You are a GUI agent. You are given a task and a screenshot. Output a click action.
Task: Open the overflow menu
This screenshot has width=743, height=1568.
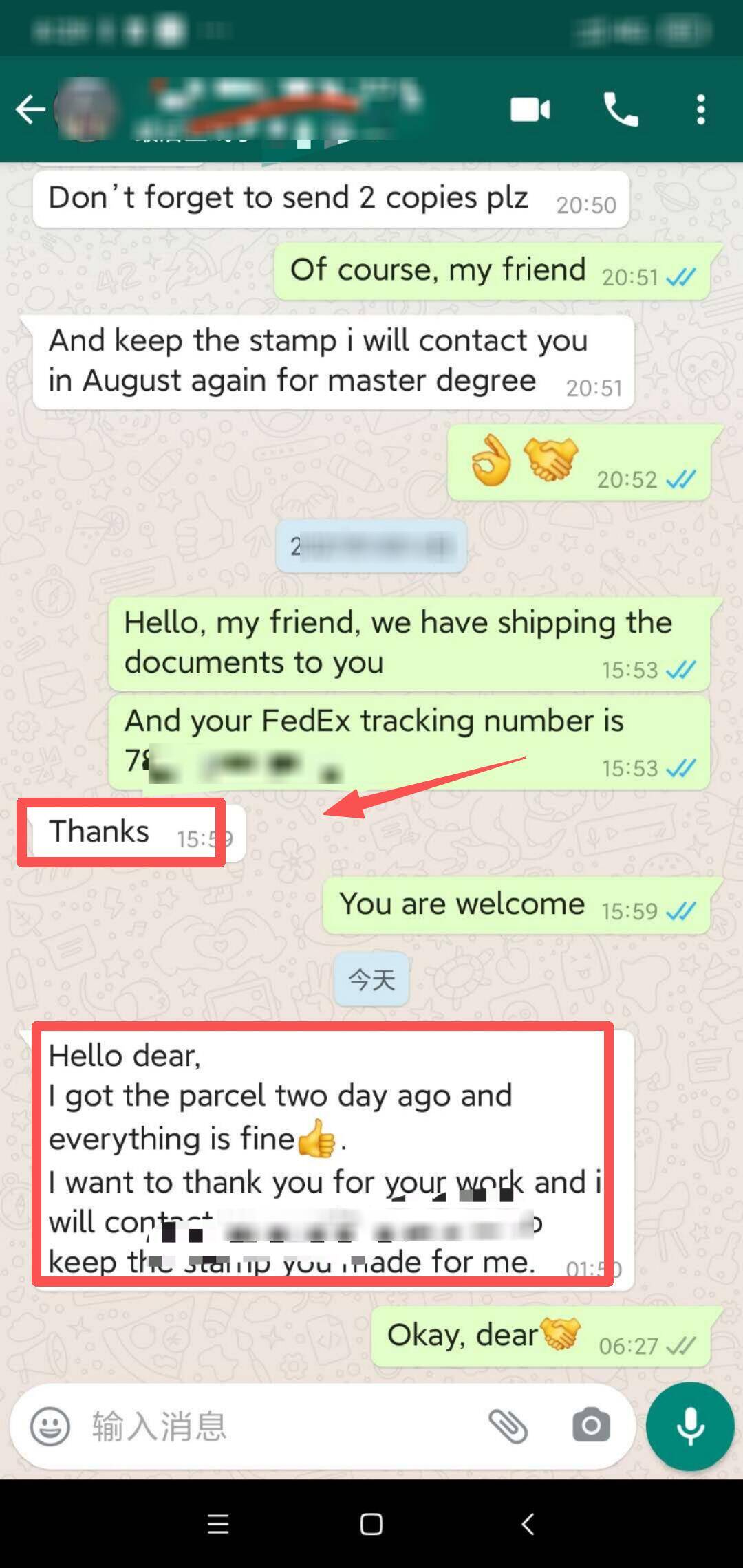pos(700,109)
